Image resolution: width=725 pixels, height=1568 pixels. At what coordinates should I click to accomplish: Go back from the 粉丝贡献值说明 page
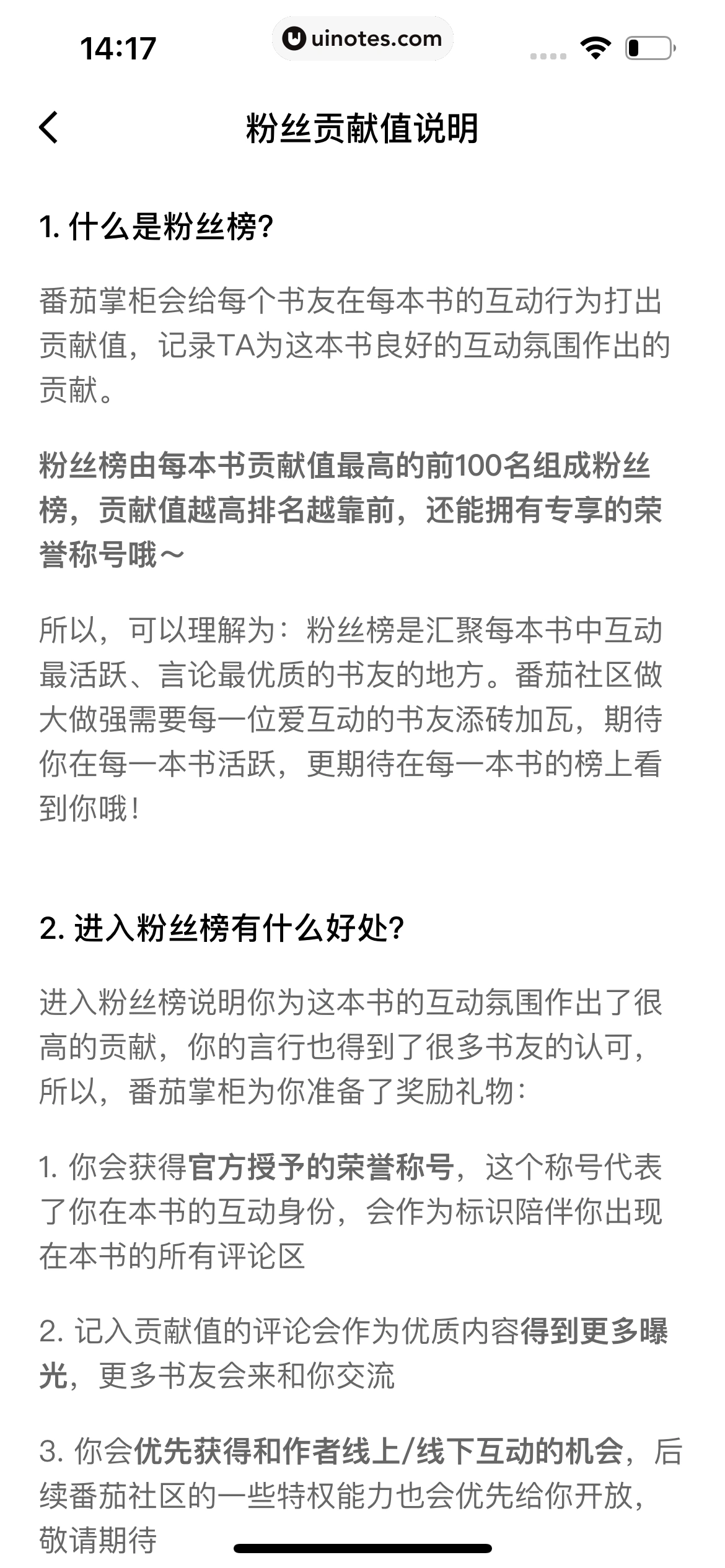(48, 128)
